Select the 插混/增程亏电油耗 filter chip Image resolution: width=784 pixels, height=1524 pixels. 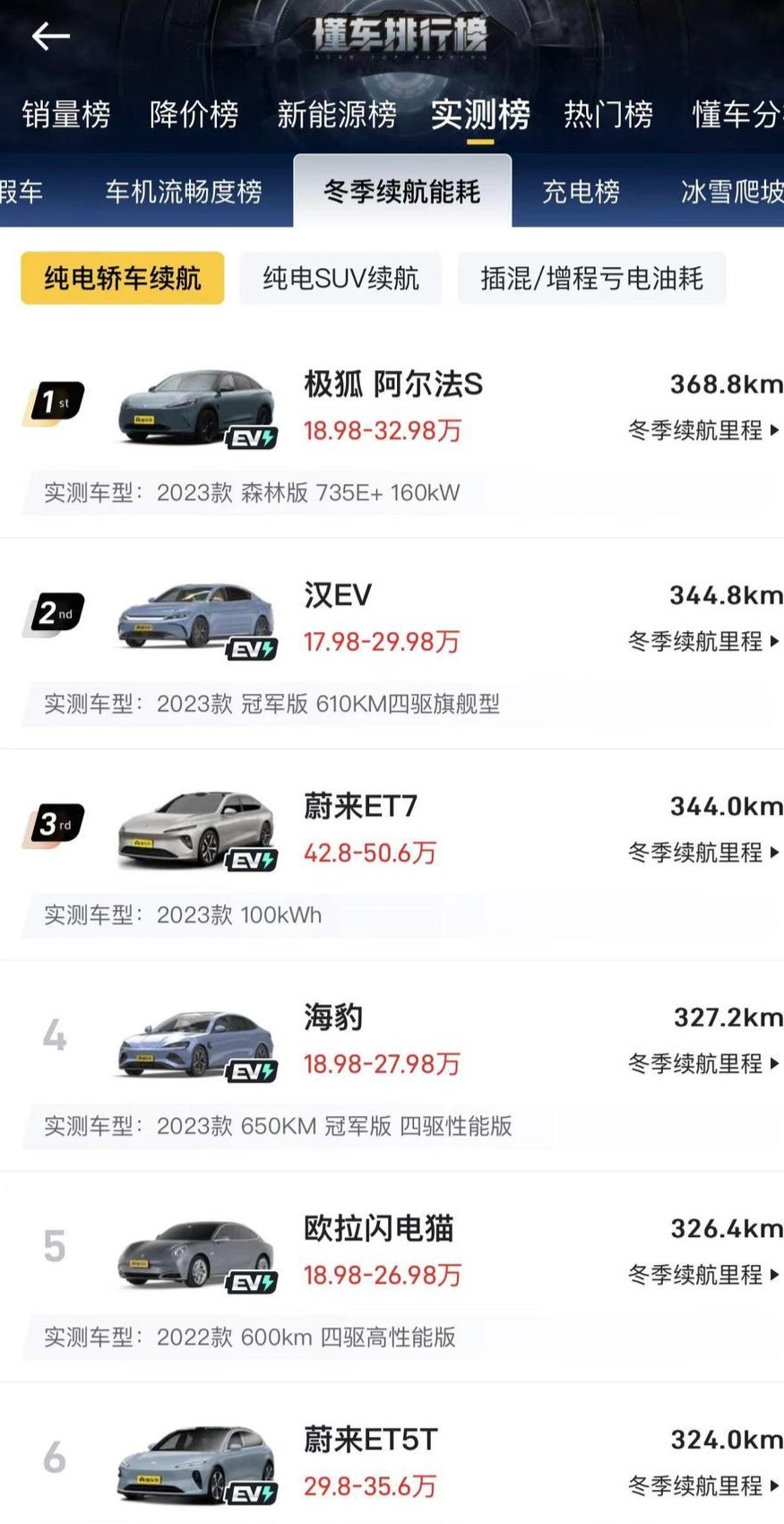click(591, 279)
